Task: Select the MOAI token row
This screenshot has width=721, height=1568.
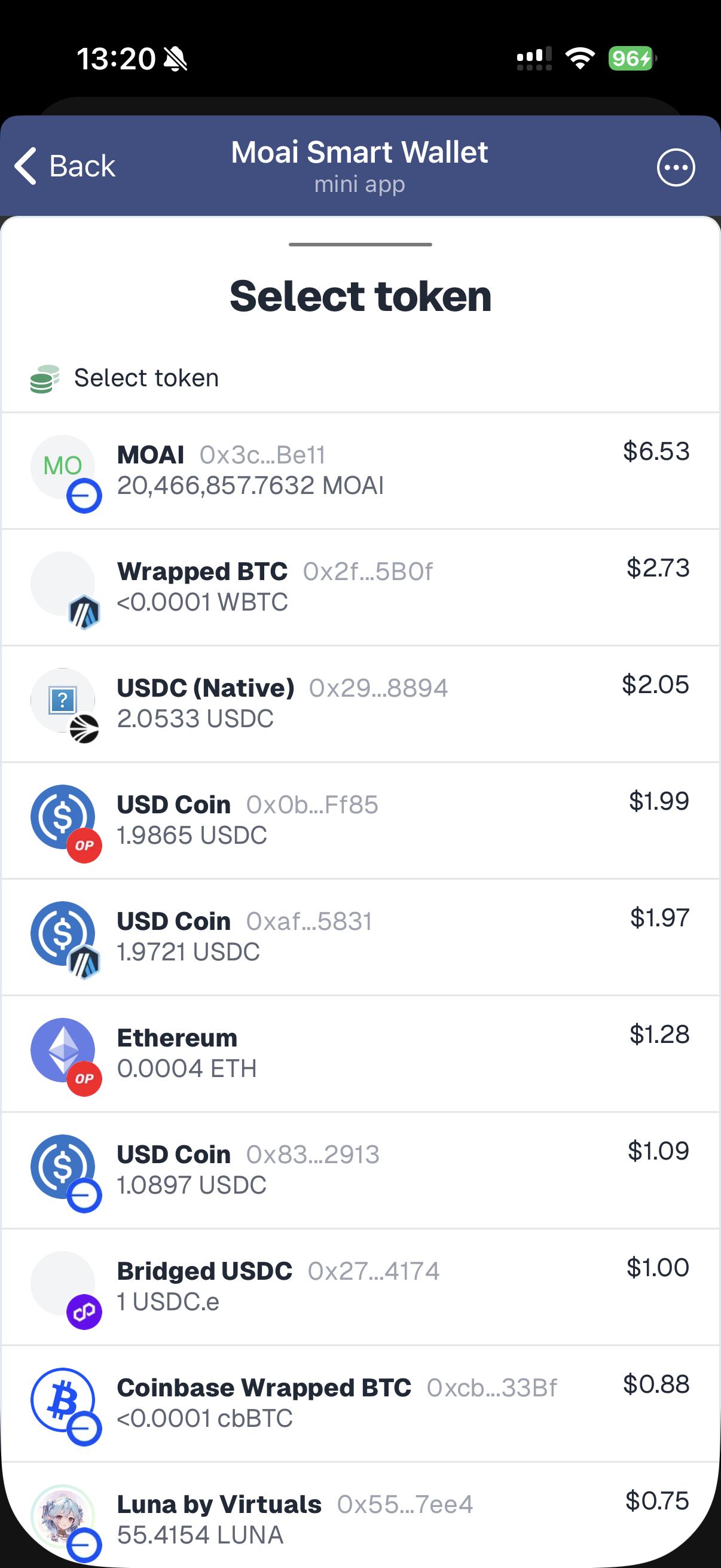Action: (360, 471)
